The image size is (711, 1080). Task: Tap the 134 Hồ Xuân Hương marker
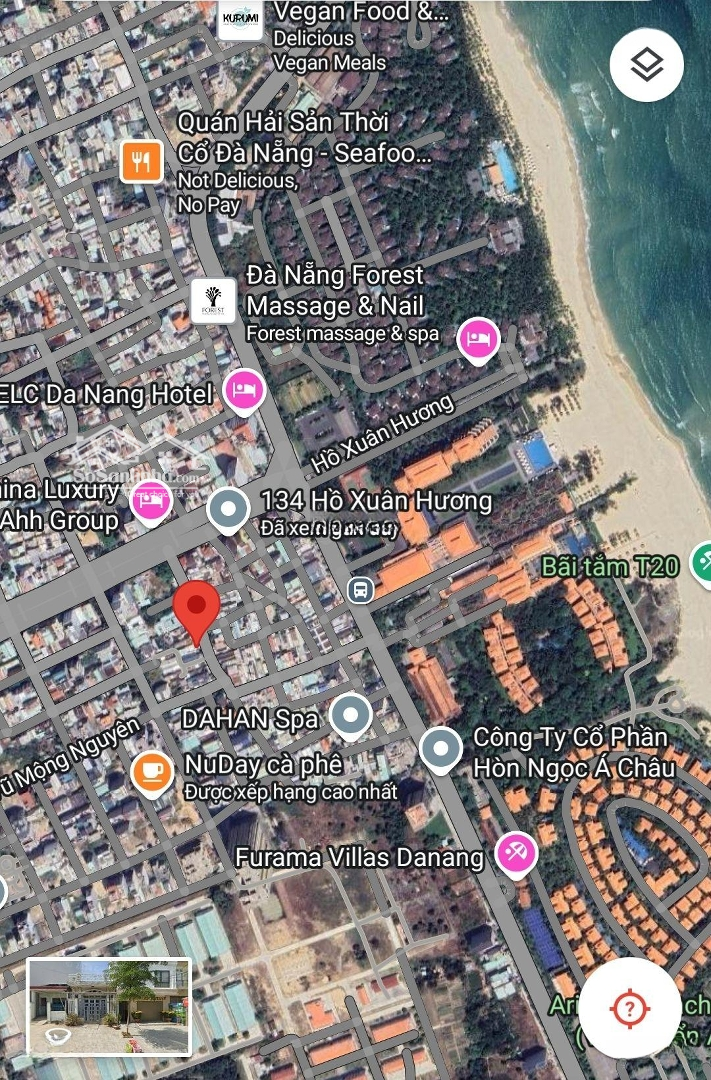pos(228,510)
